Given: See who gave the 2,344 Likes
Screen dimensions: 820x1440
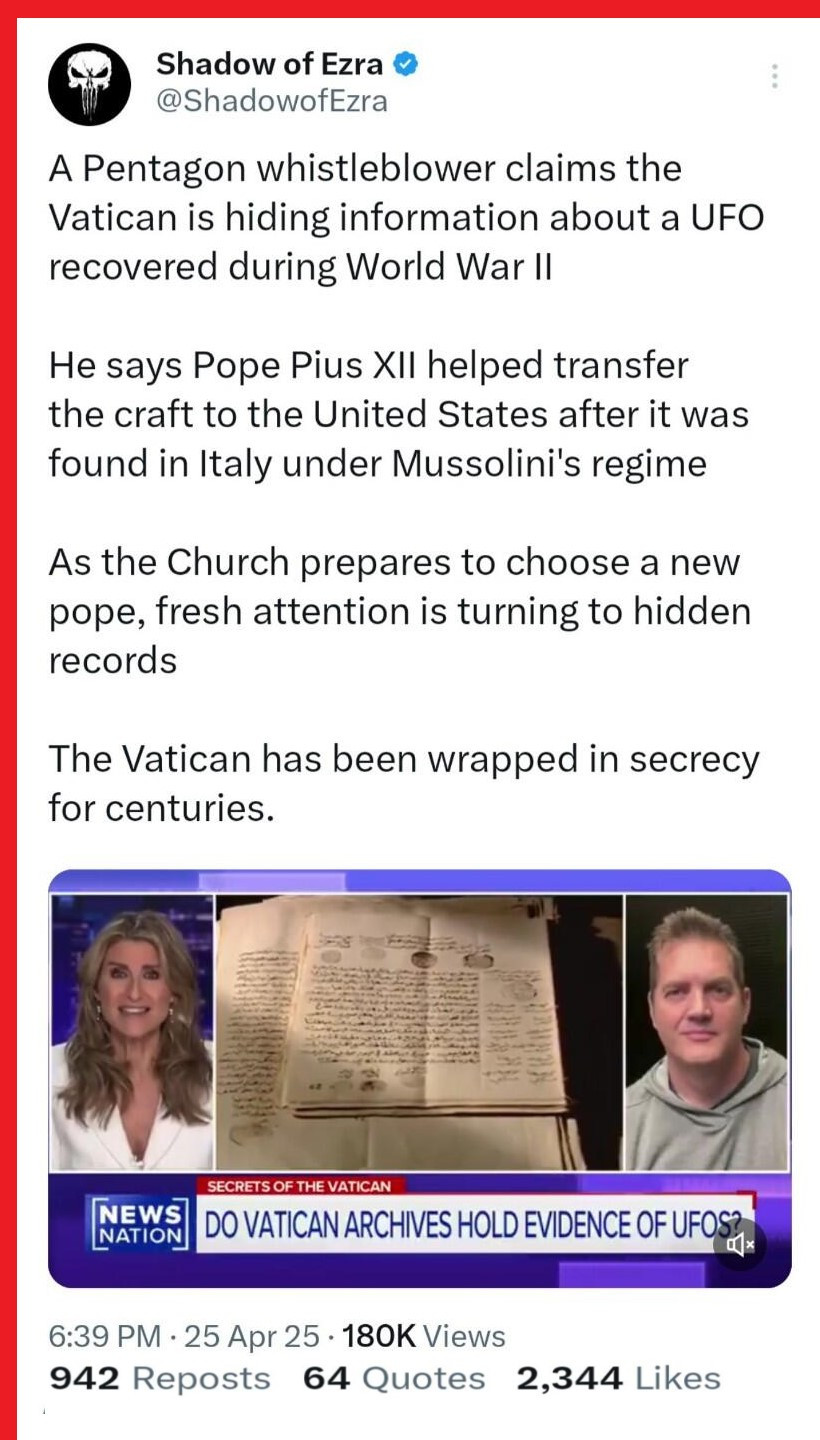Looking at the screenshot, I should point(618,1378).
